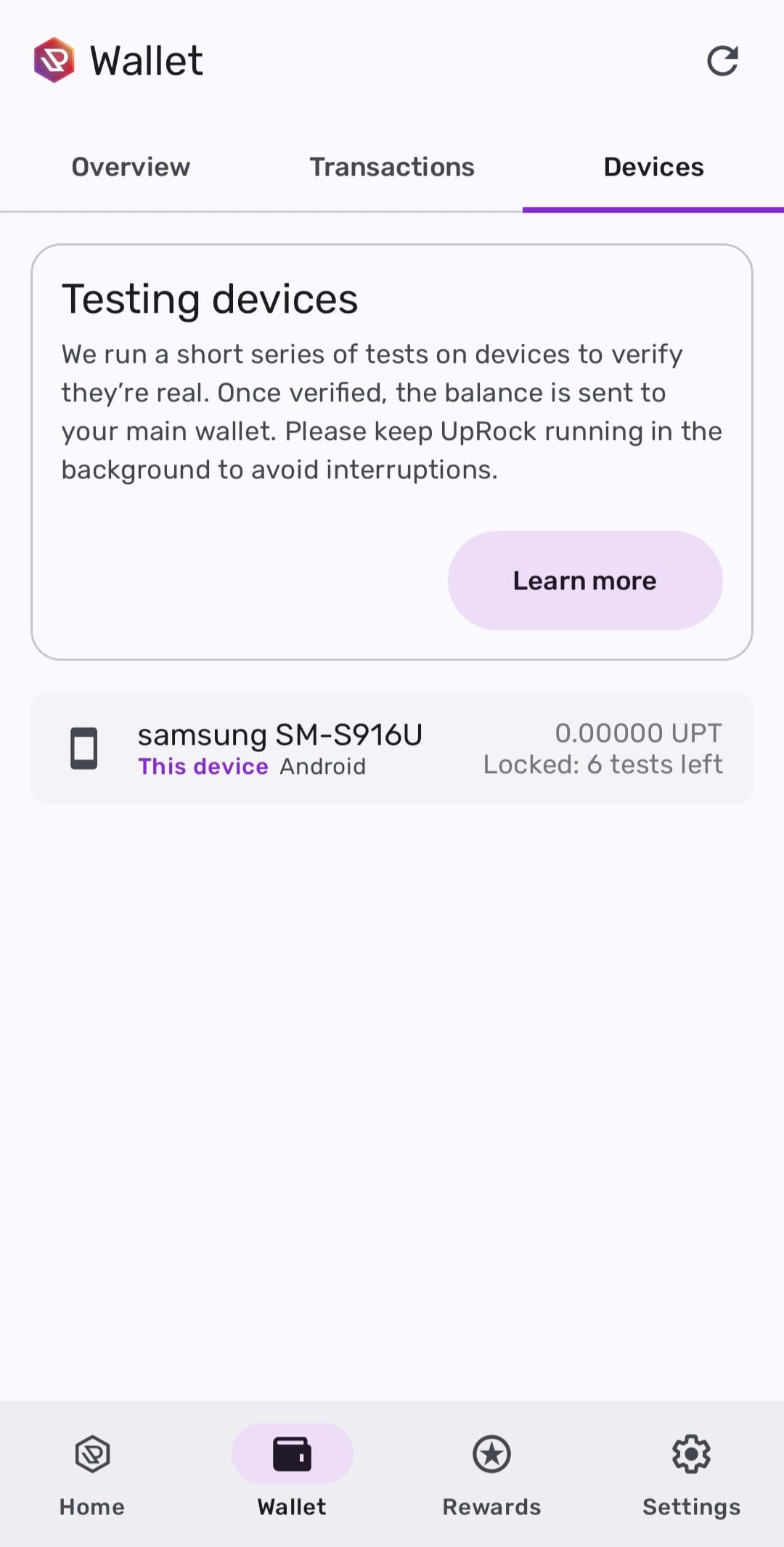Go to Home in bottom navigation
784x1547 pixels.
(92, 1474)
